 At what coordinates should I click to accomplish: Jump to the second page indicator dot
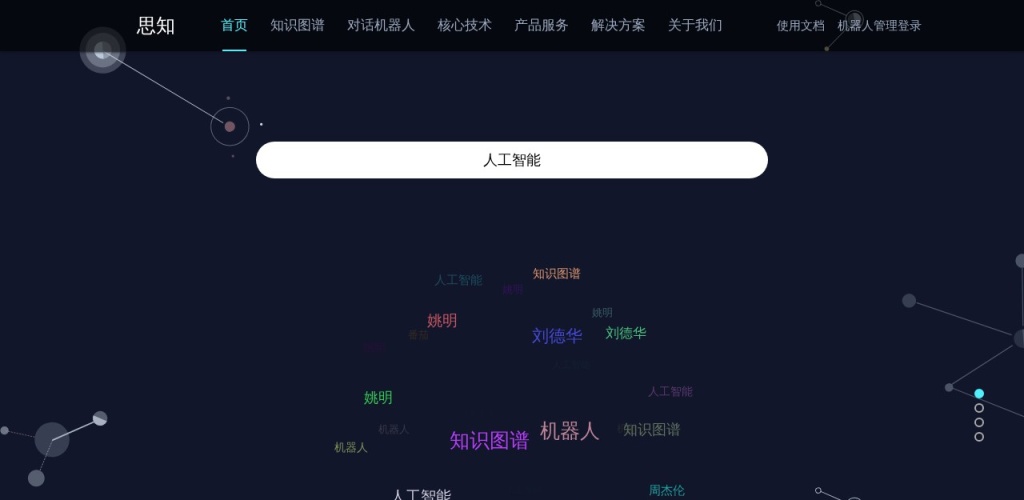(x=979, y=408)
